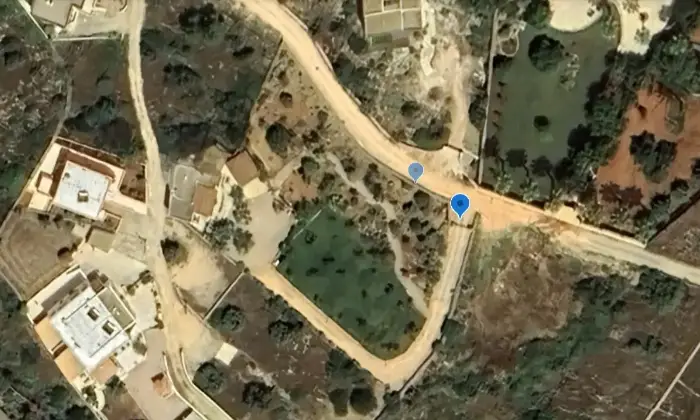700x420 pixels.
Task: Select the dark blue map pin
Action: [x=460, y=205]
